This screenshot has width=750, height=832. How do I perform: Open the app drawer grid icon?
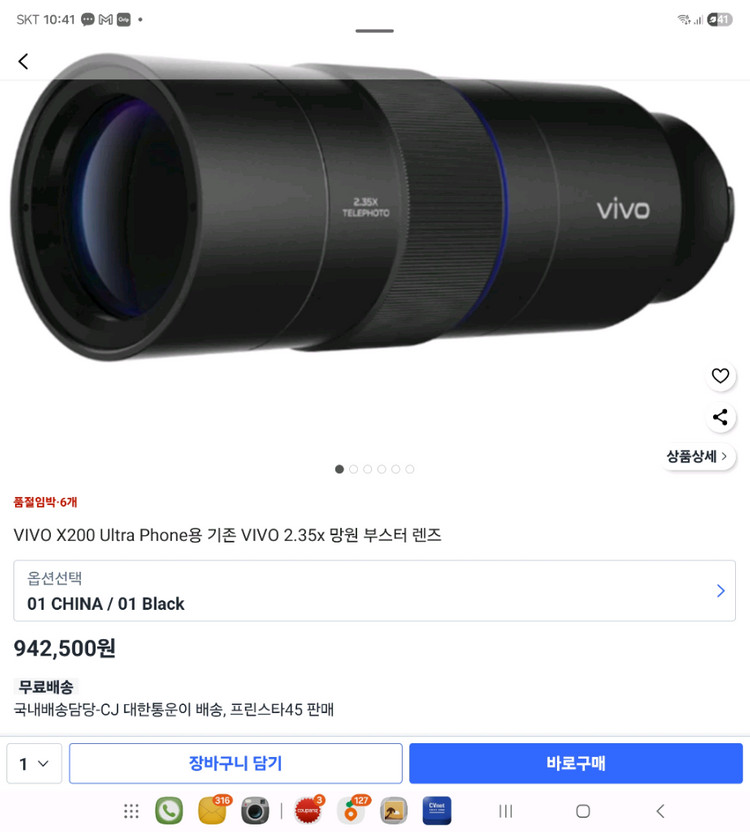[x=131, y=810]
